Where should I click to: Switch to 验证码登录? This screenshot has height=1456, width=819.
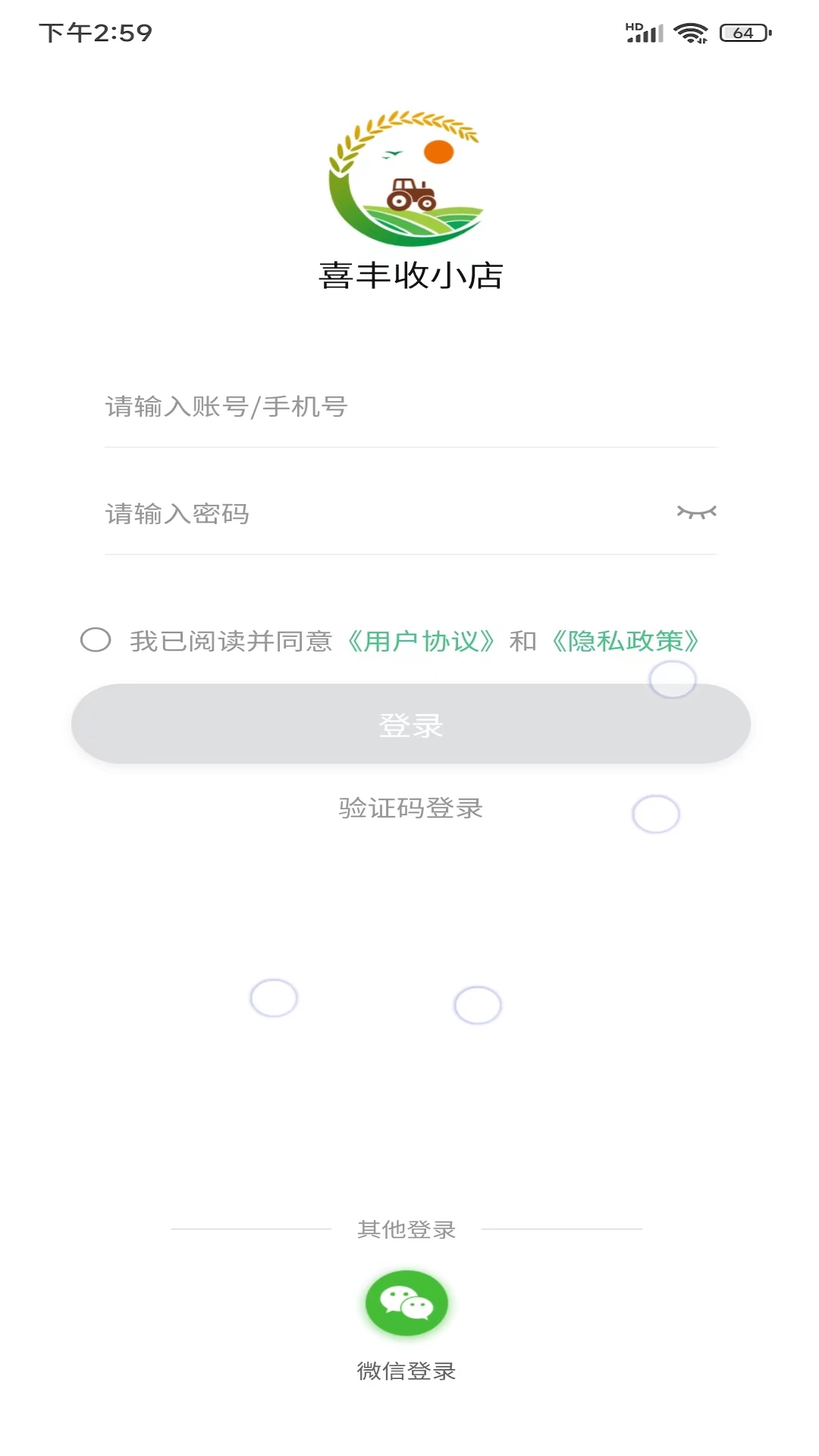tap(410, 808)
